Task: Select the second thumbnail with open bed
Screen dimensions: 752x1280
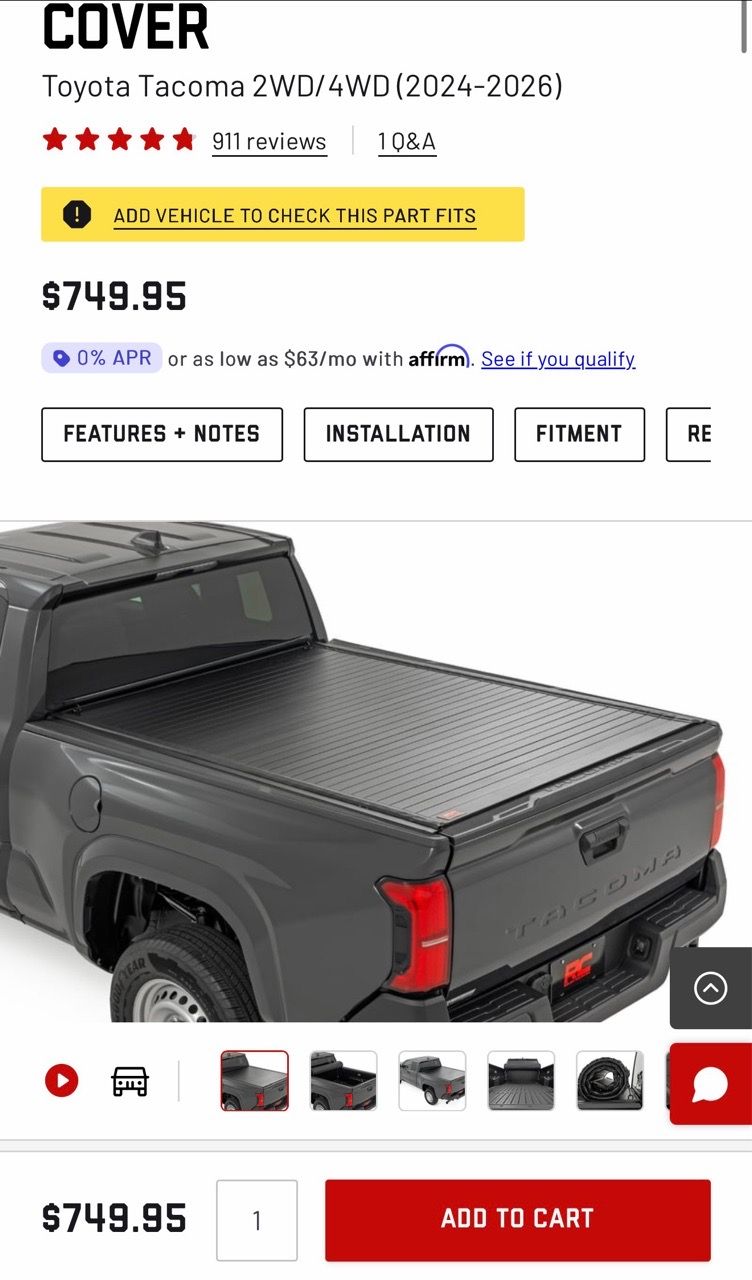Action: [343, 1081]
